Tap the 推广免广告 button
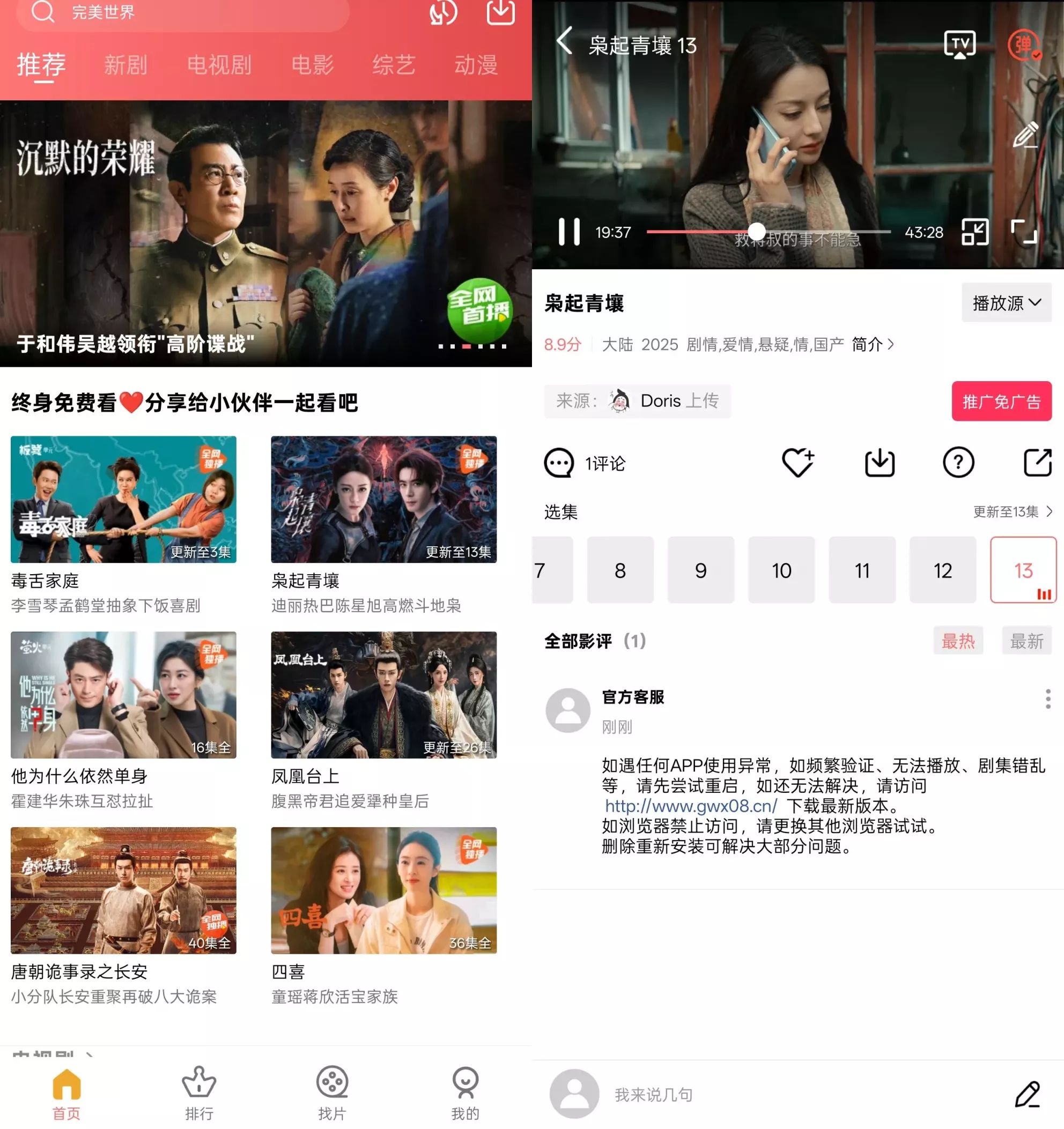This screenshot has height=1129, width=1064. pos(1001,402)
